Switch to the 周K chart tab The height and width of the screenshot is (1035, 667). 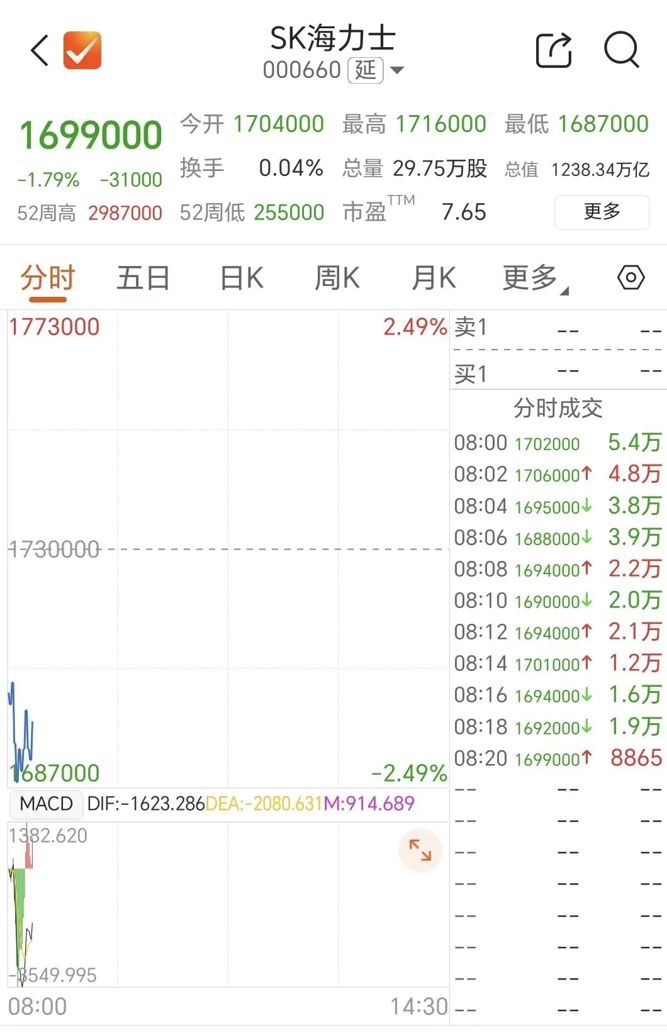[337, 278]
